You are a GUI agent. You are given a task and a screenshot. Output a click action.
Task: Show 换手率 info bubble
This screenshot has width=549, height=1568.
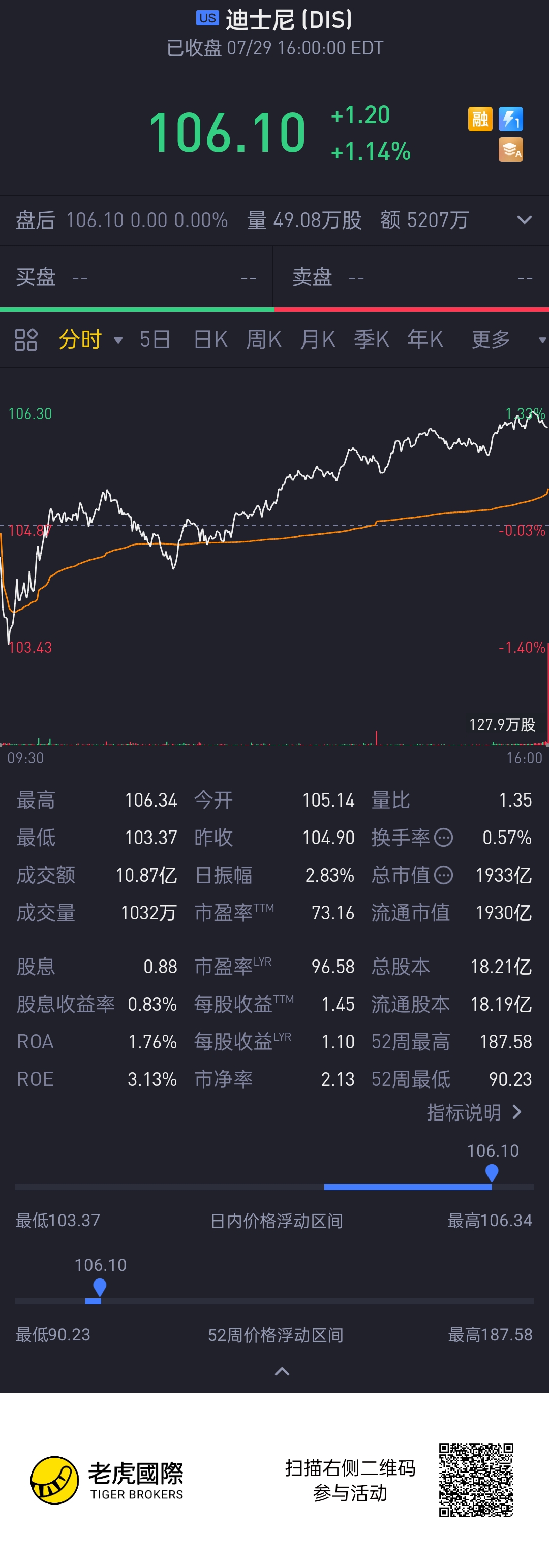tap(444, 838)
